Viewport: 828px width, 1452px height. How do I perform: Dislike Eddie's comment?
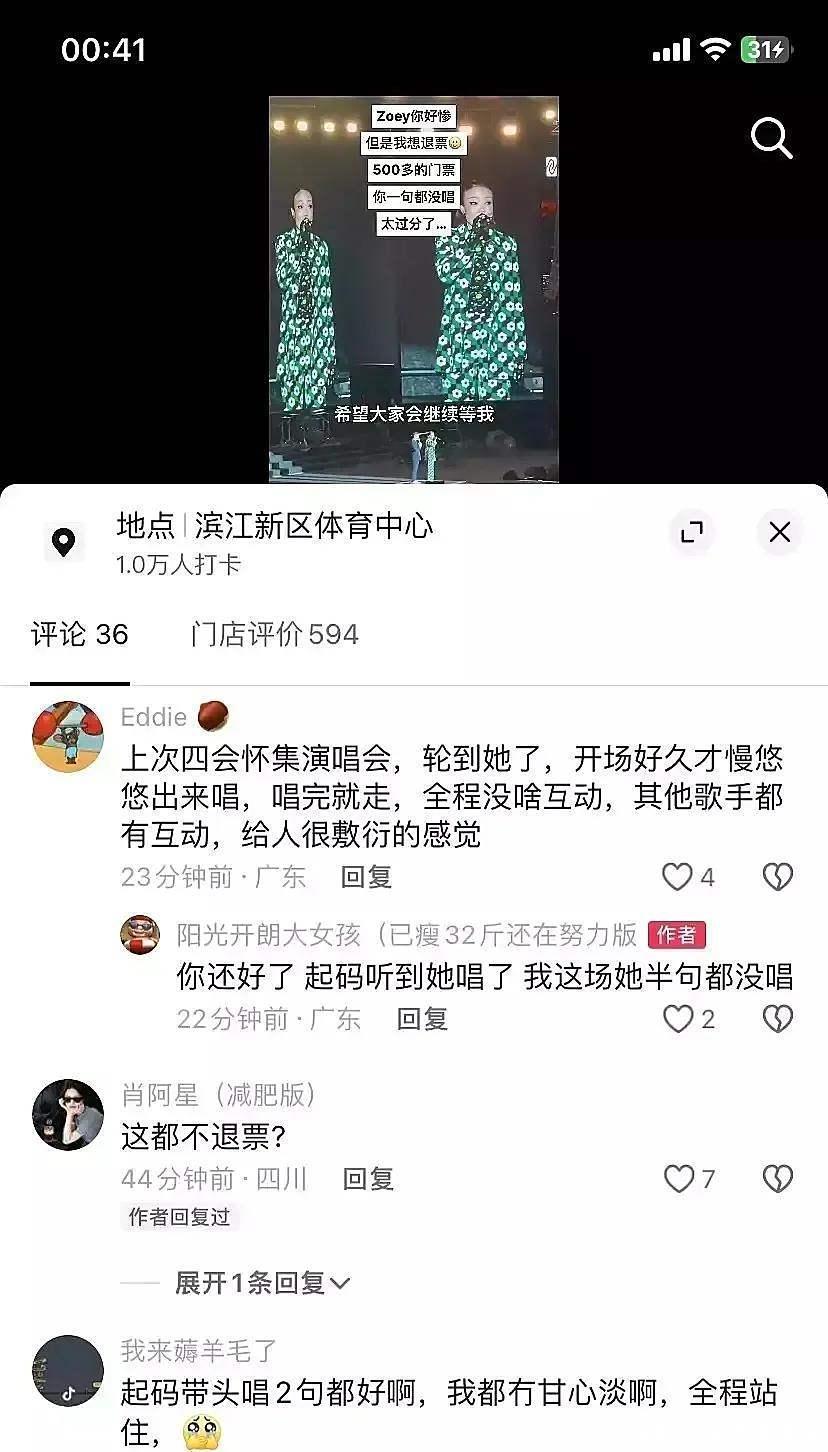[x=777, y=877]
